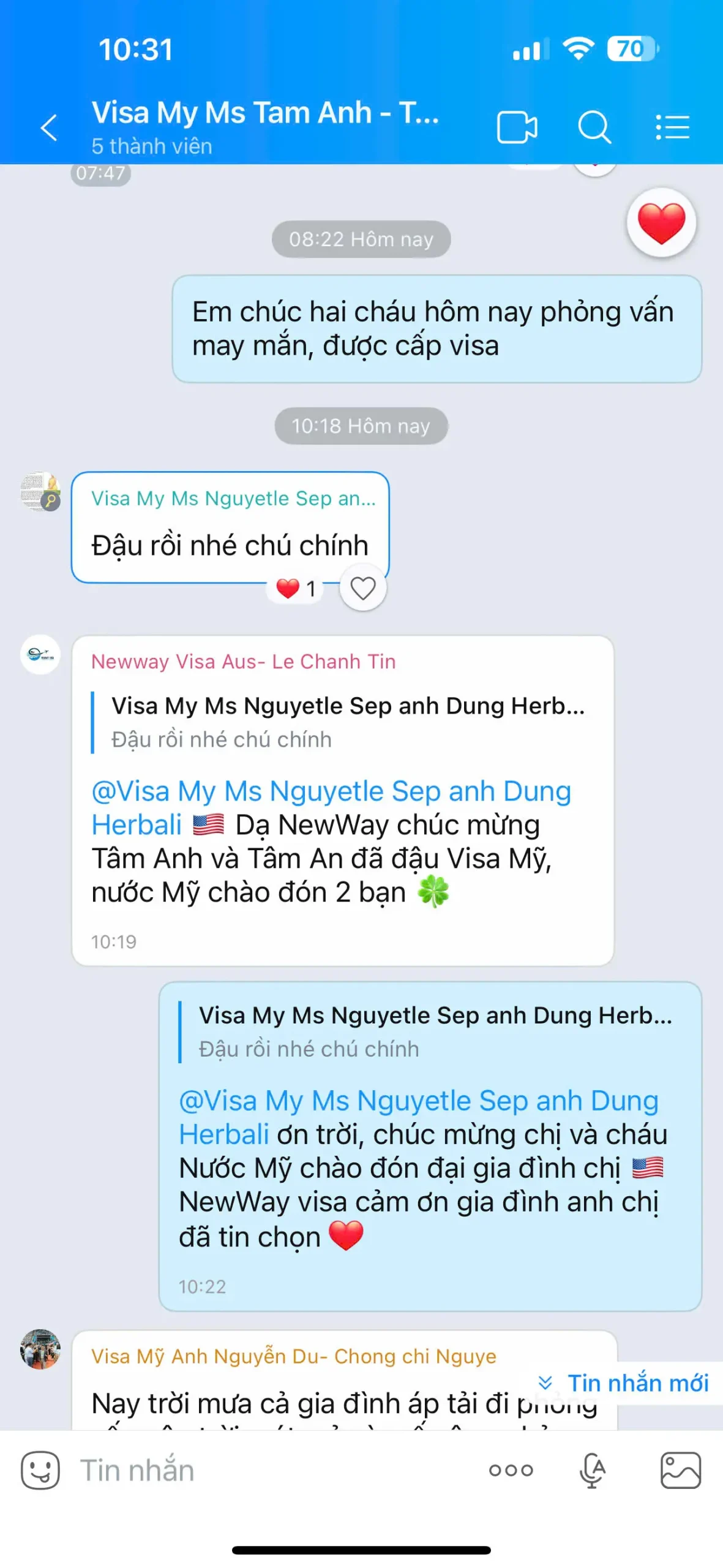Screen dimensions: 723x1568
Task: Start a video call in the group
Action: tap(516, 126)
